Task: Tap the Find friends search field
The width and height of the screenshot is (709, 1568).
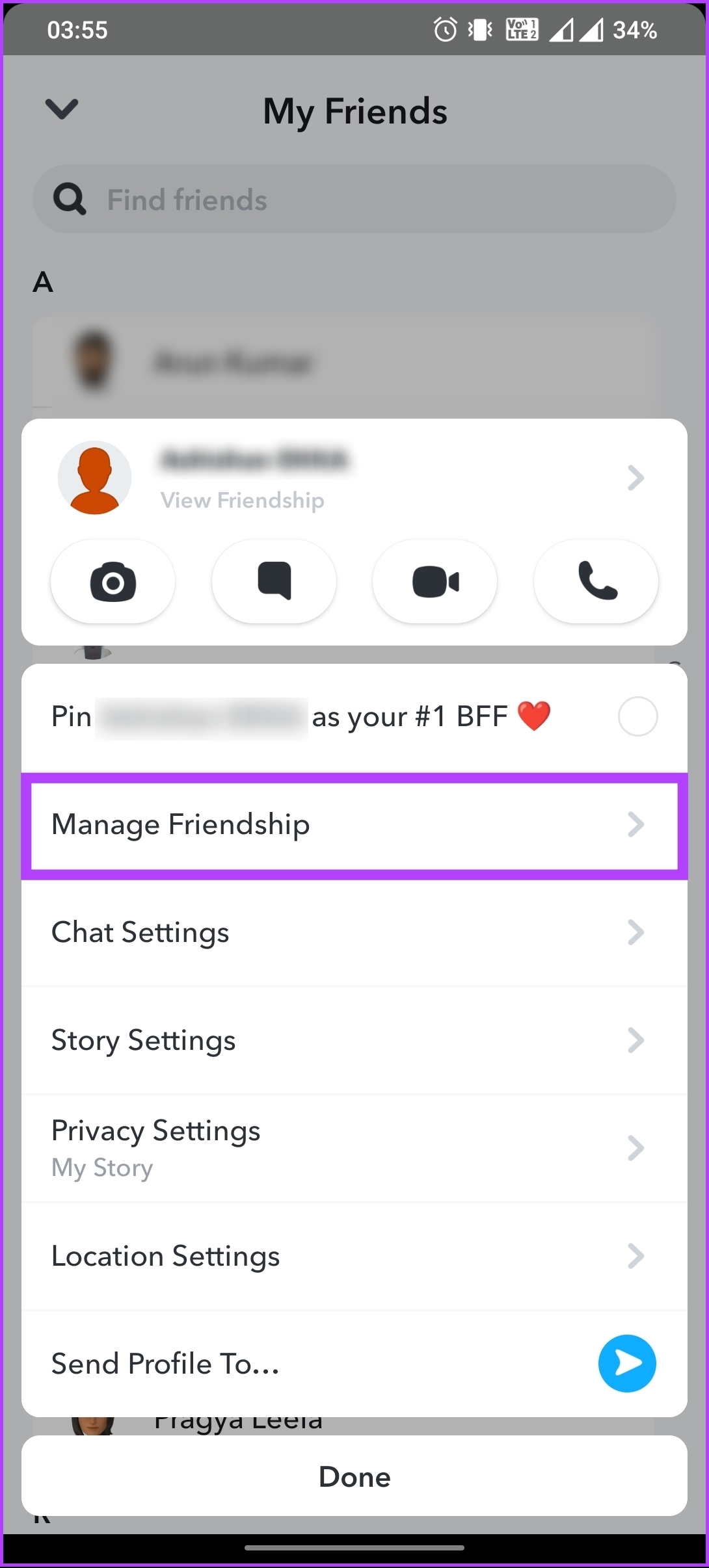Action: pyautogui.click(x=354, y=199)
